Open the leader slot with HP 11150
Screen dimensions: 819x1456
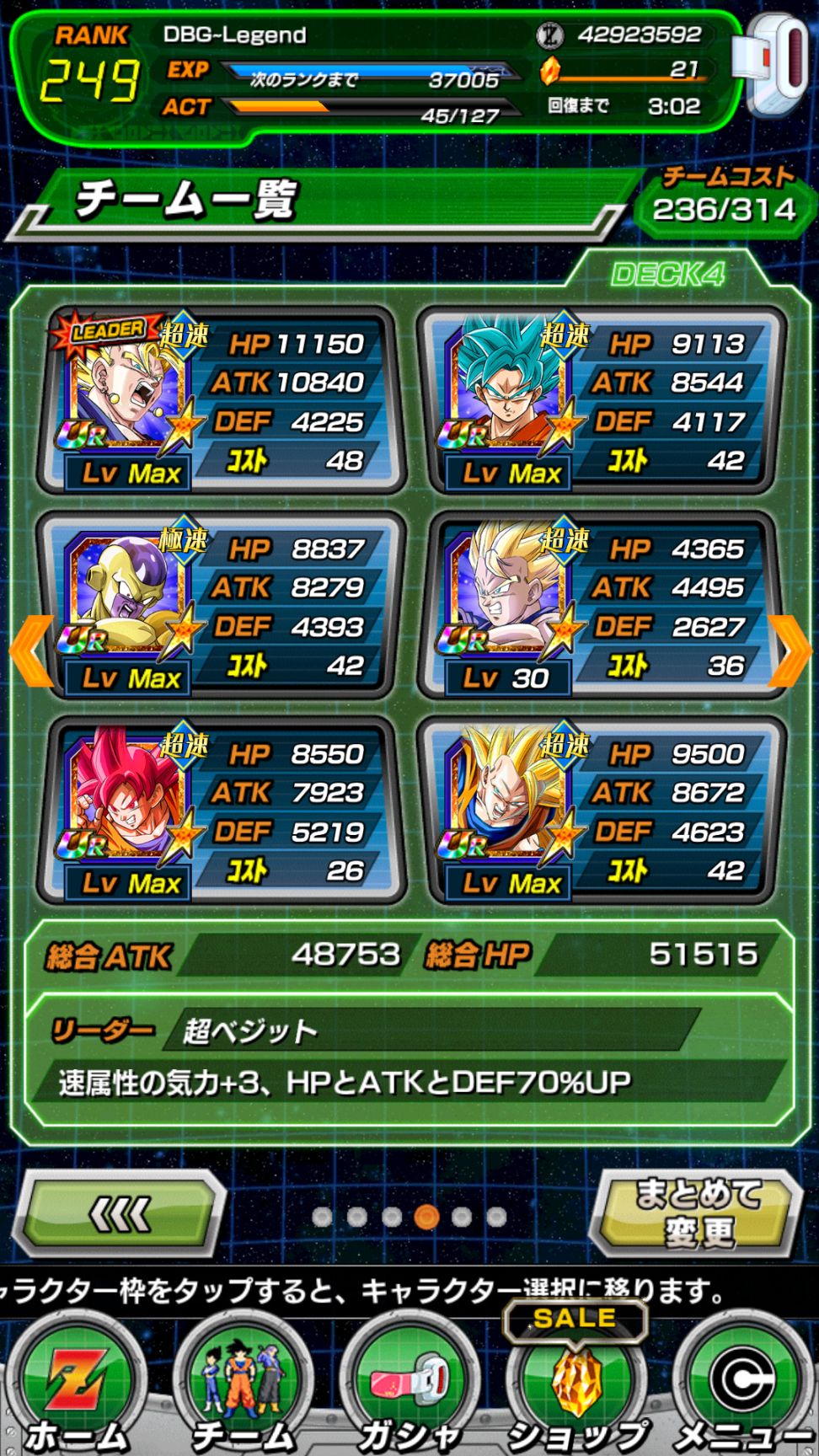coord(221,401)
